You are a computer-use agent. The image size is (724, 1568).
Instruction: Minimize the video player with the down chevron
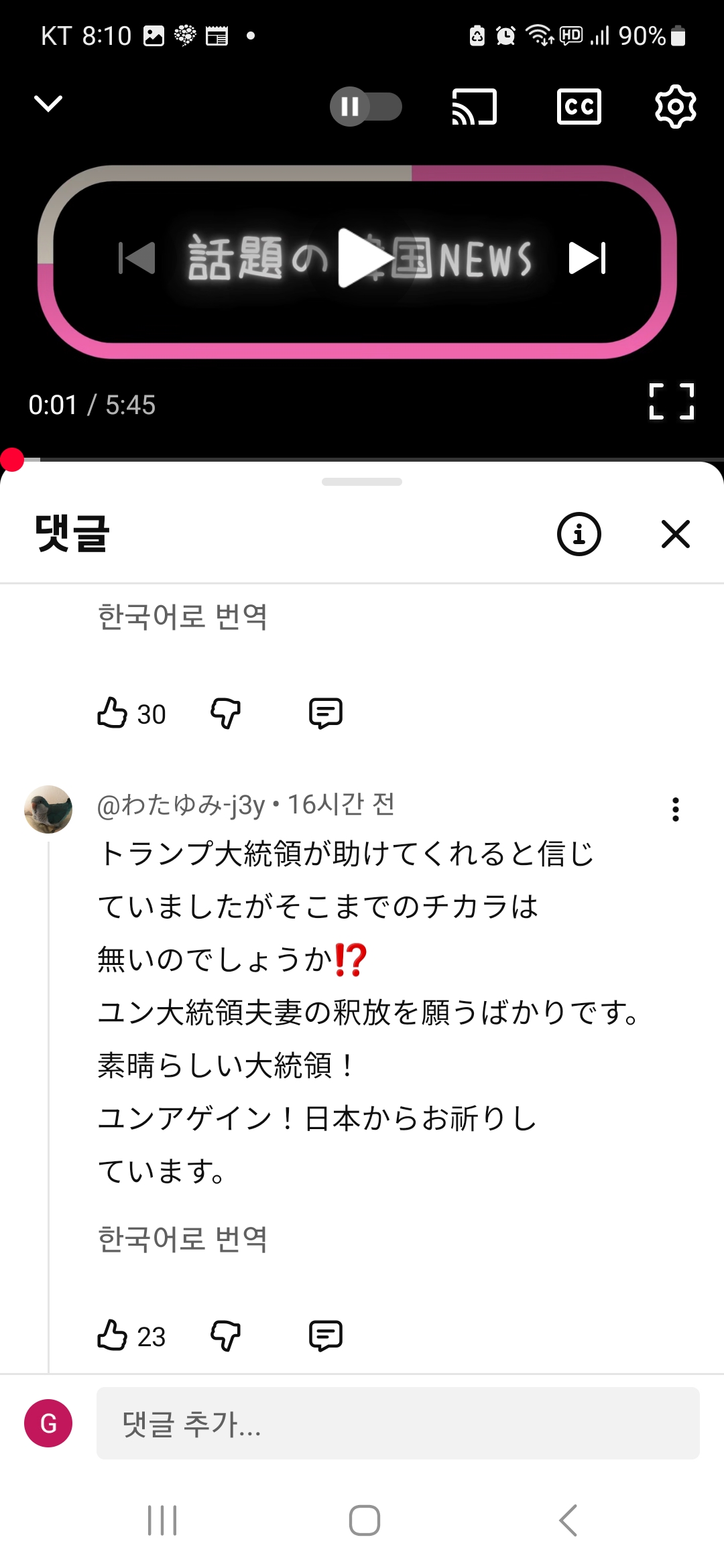tap(48, 104)
